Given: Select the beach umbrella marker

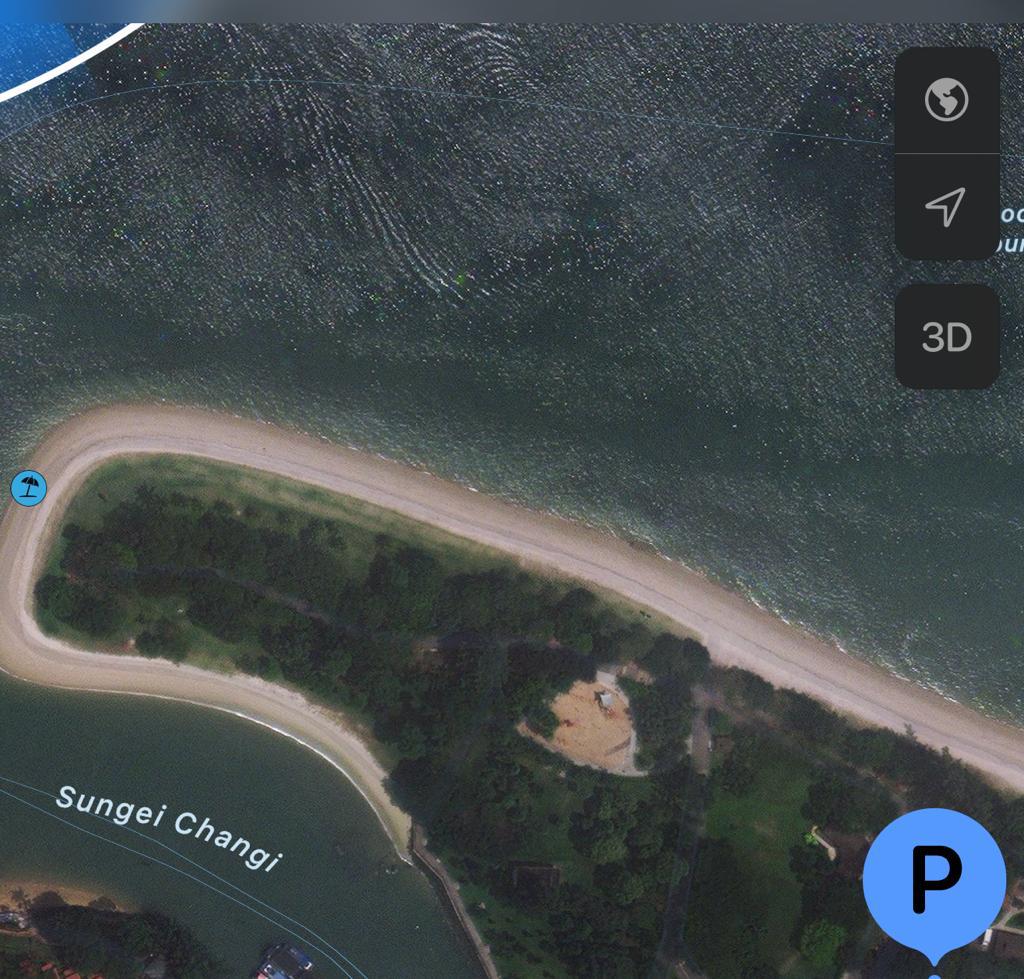Looking at the screenshot, I should click(x=29, y=488).
